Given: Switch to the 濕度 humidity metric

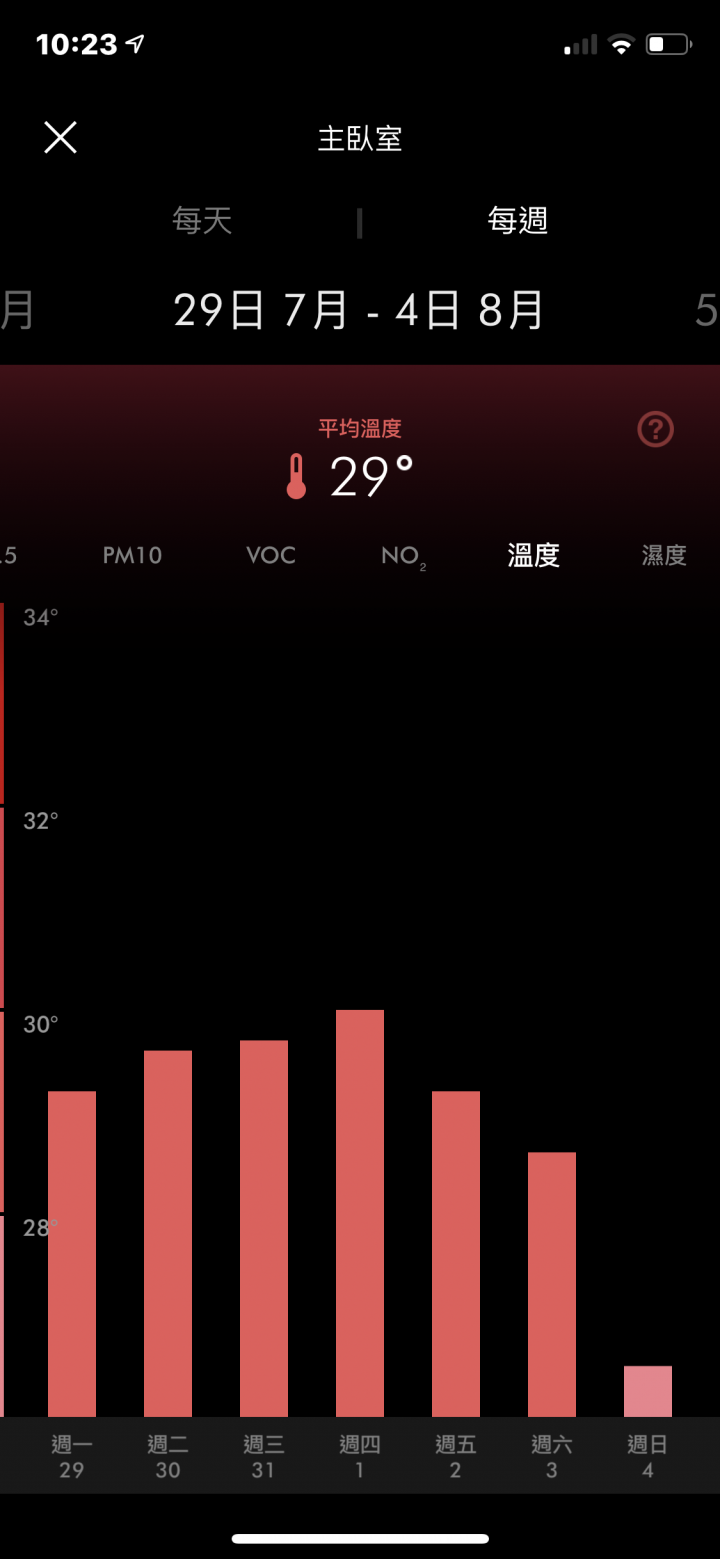Looking at the screenshot, I should pyautogui.click(x=663, y=555).
